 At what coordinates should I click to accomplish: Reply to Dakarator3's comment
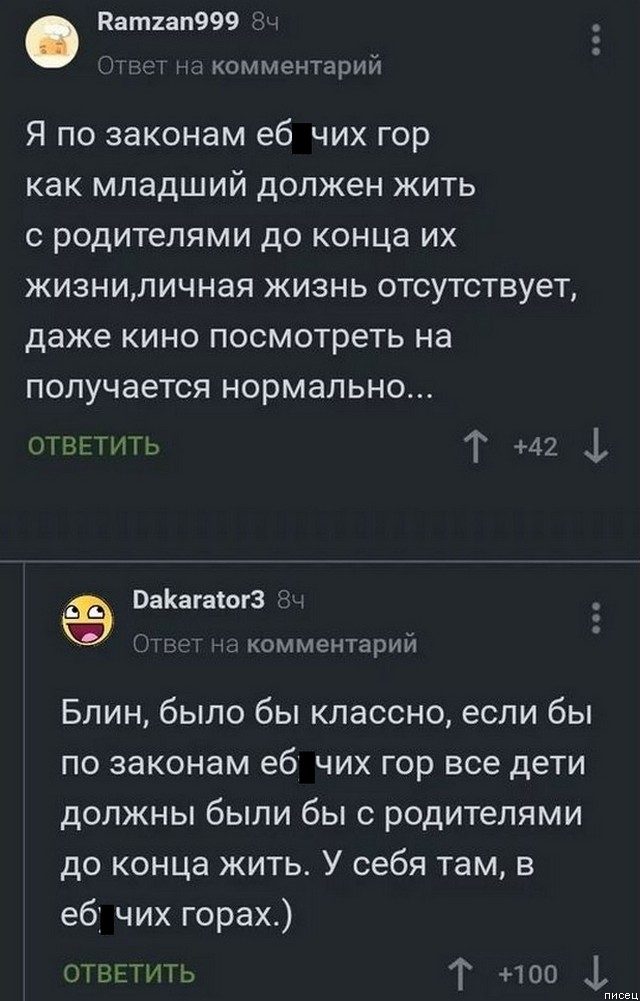coord(129,971)
